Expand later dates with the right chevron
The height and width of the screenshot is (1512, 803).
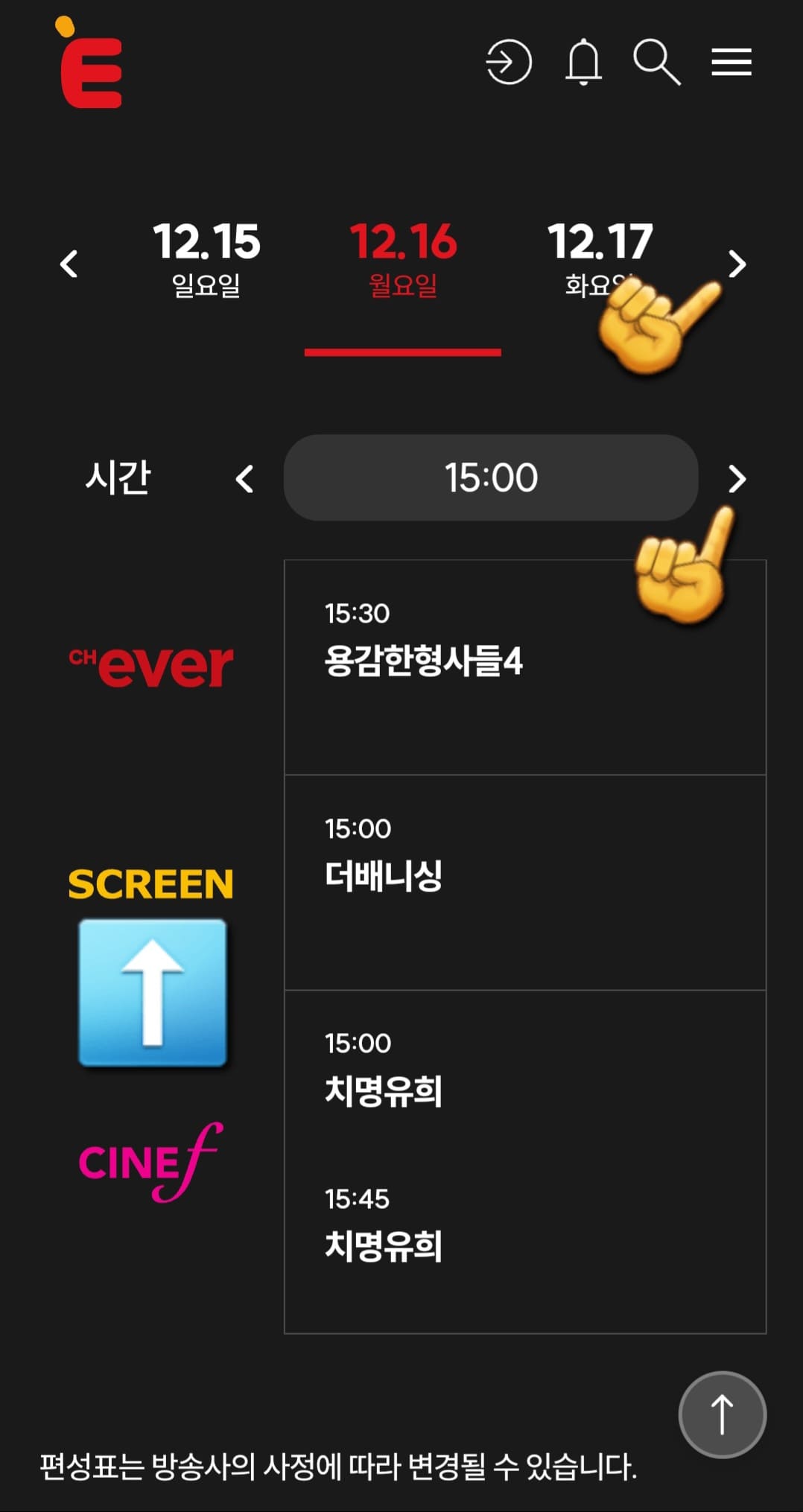pos(737,265)
